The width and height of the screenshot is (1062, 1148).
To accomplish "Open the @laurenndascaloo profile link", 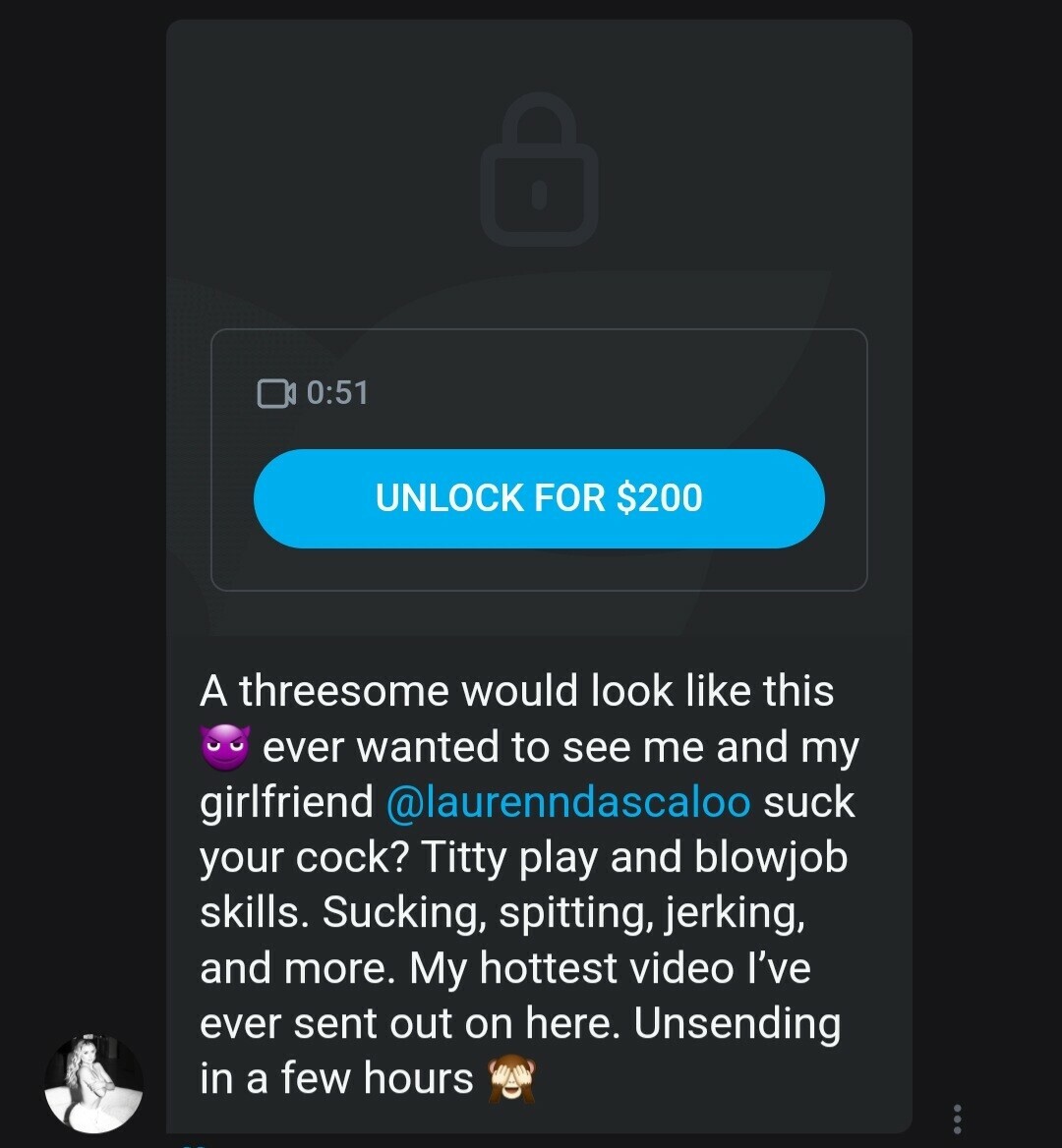I will point(568,802).
